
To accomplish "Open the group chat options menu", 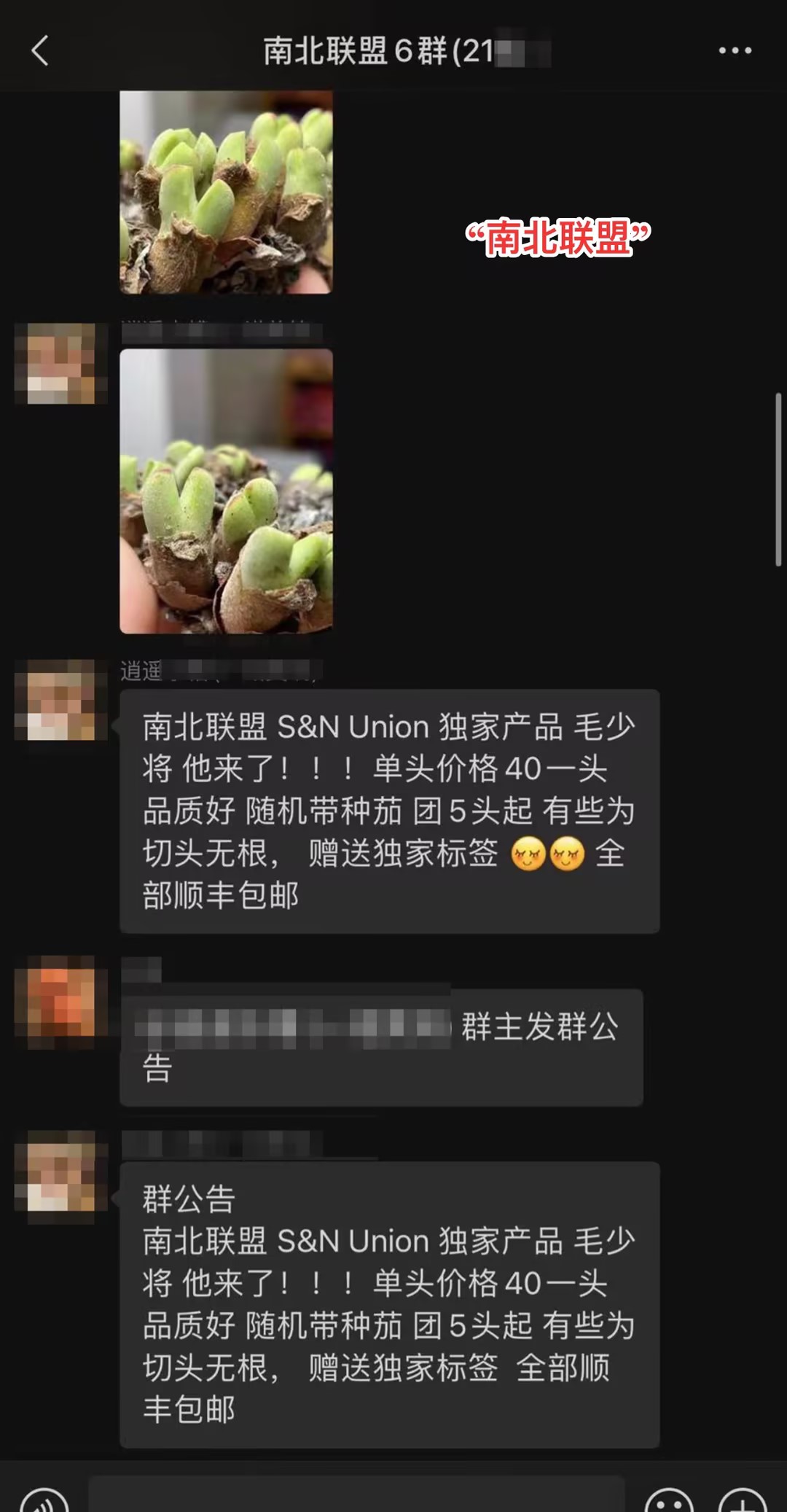I will [735, 51].
